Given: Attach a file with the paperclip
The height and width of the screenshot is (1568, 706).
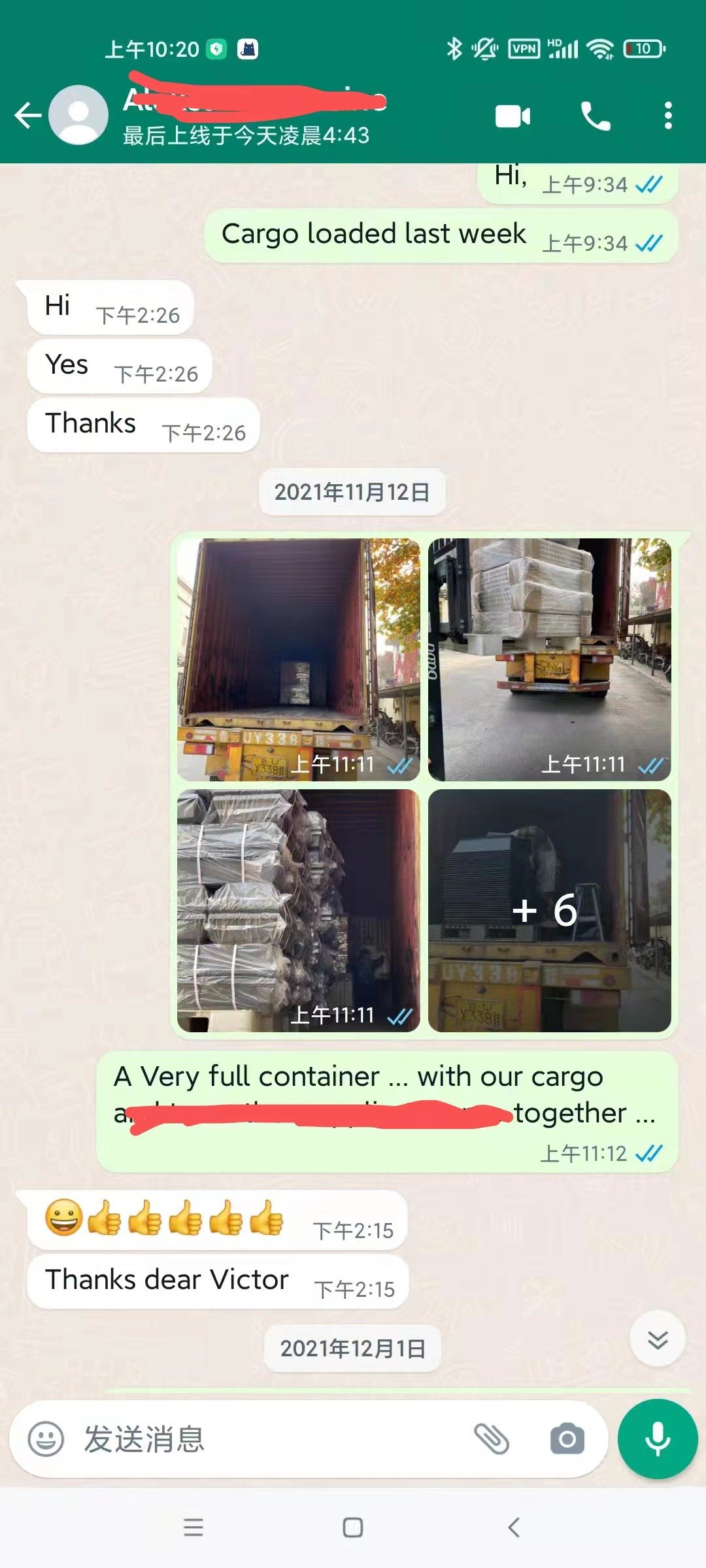Looking at the screenshot, I should click(x=492, y=1439).
